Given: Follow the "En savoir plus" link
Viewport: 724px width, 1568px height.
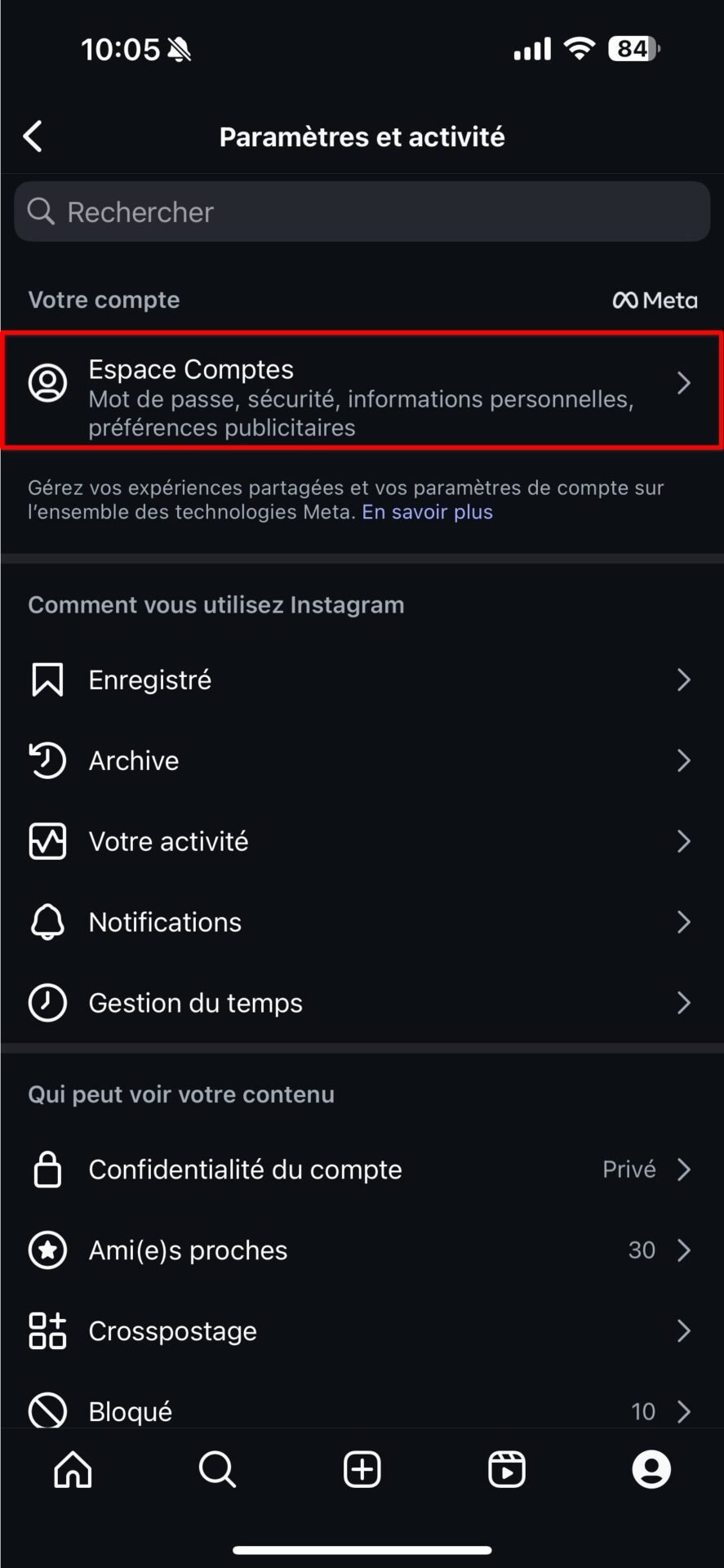Looking at the screenshot, I should [428, 512].
